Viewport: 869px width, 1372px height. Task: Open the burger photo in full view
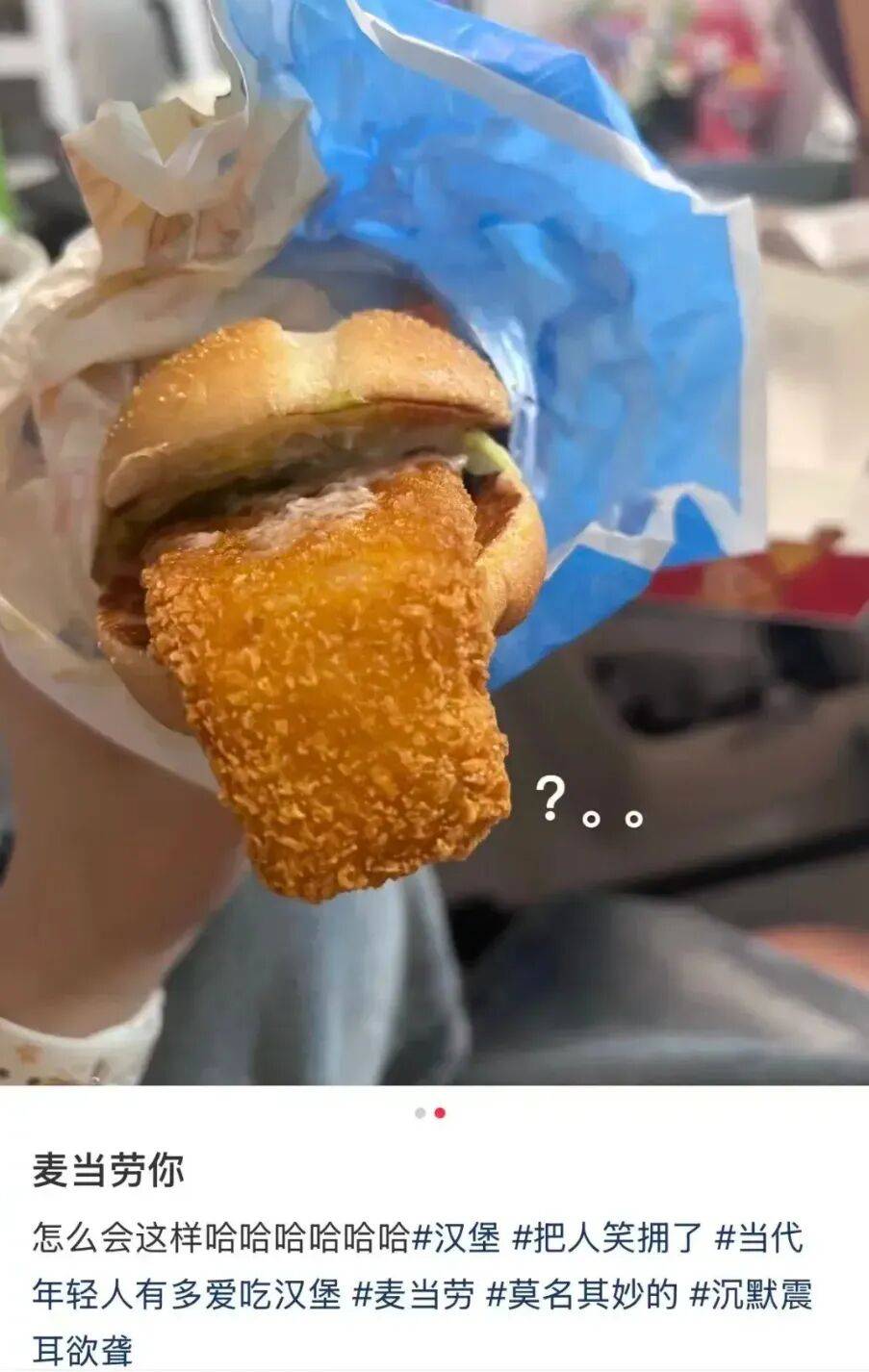[x=434, y=543]
